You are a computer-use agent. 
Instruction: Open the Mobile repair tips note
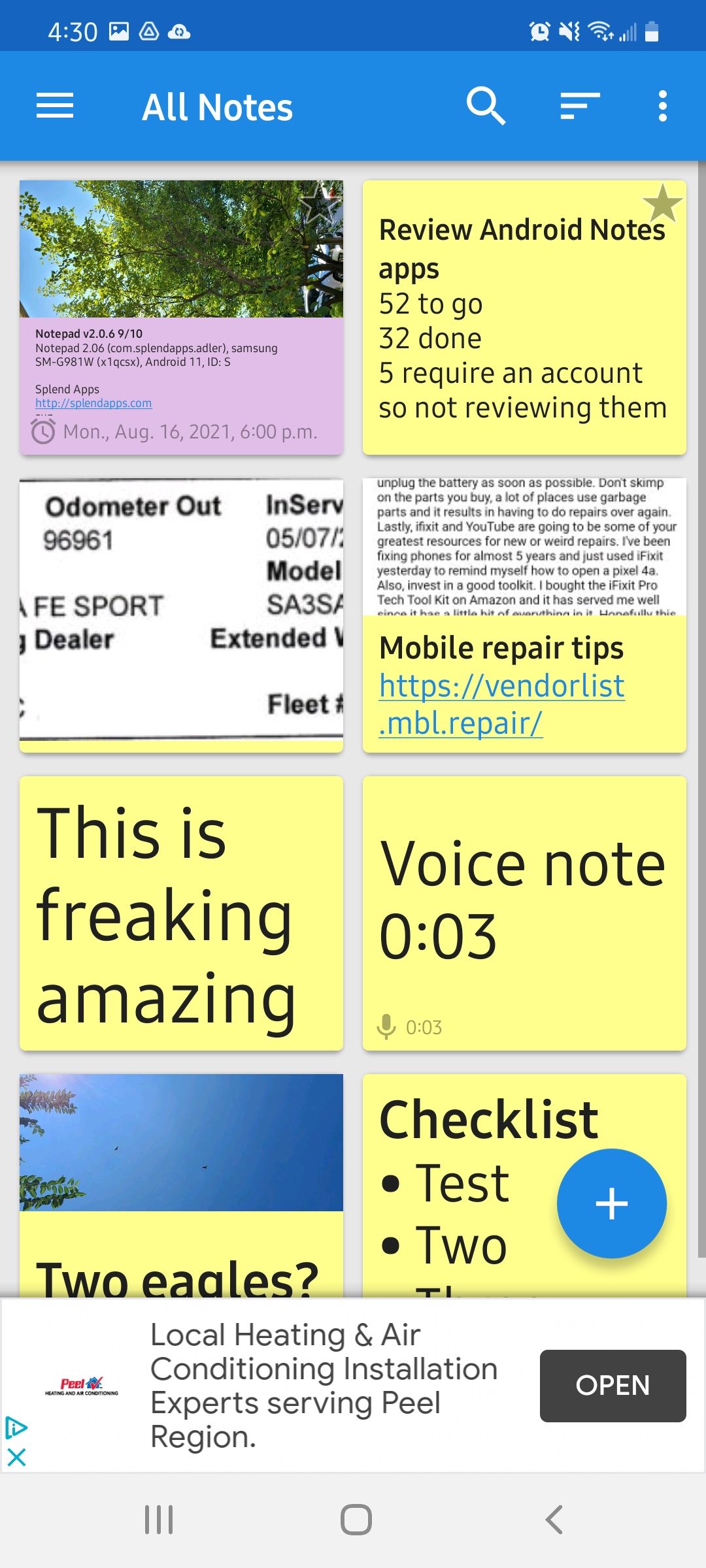click(501, 648)
